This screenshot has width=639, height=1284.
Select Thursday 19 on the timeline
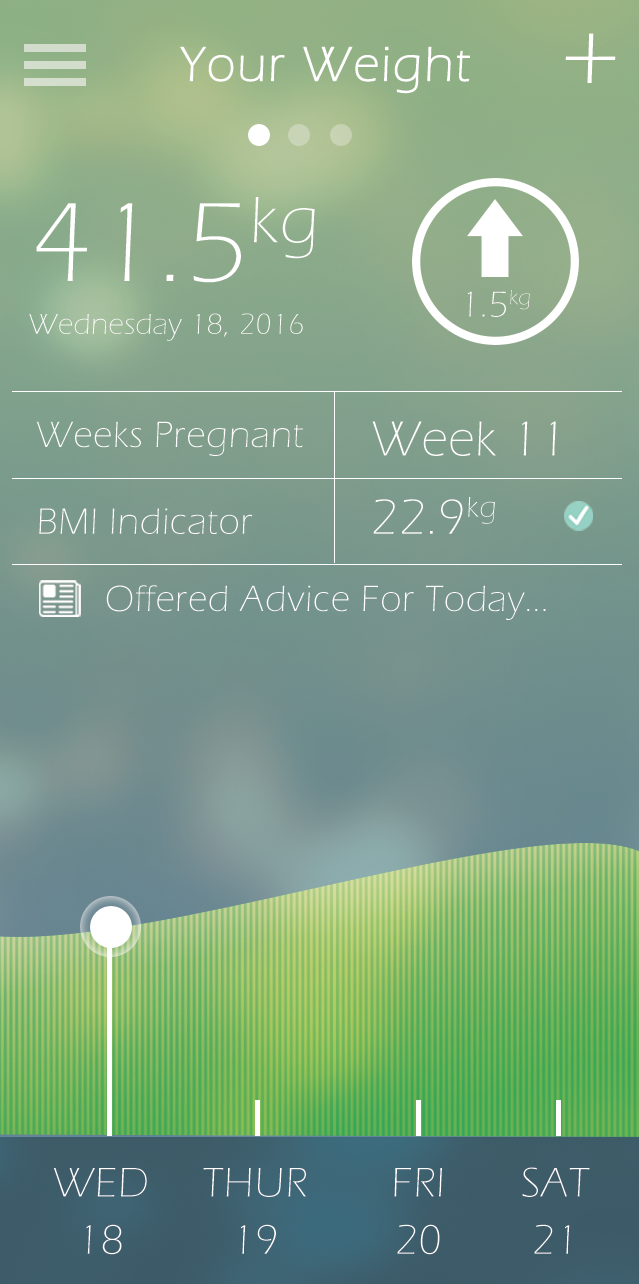256,1210
